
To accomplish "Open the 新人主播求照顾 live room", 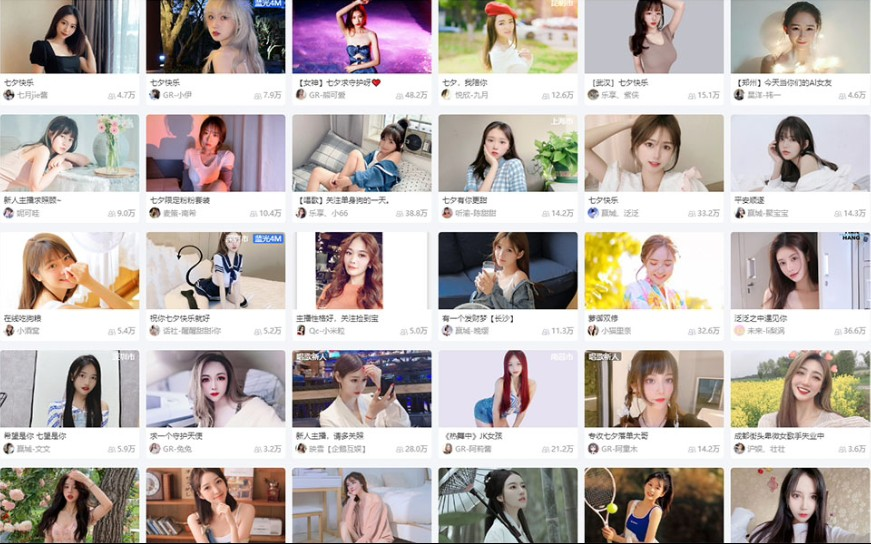I will click(69, 153).
